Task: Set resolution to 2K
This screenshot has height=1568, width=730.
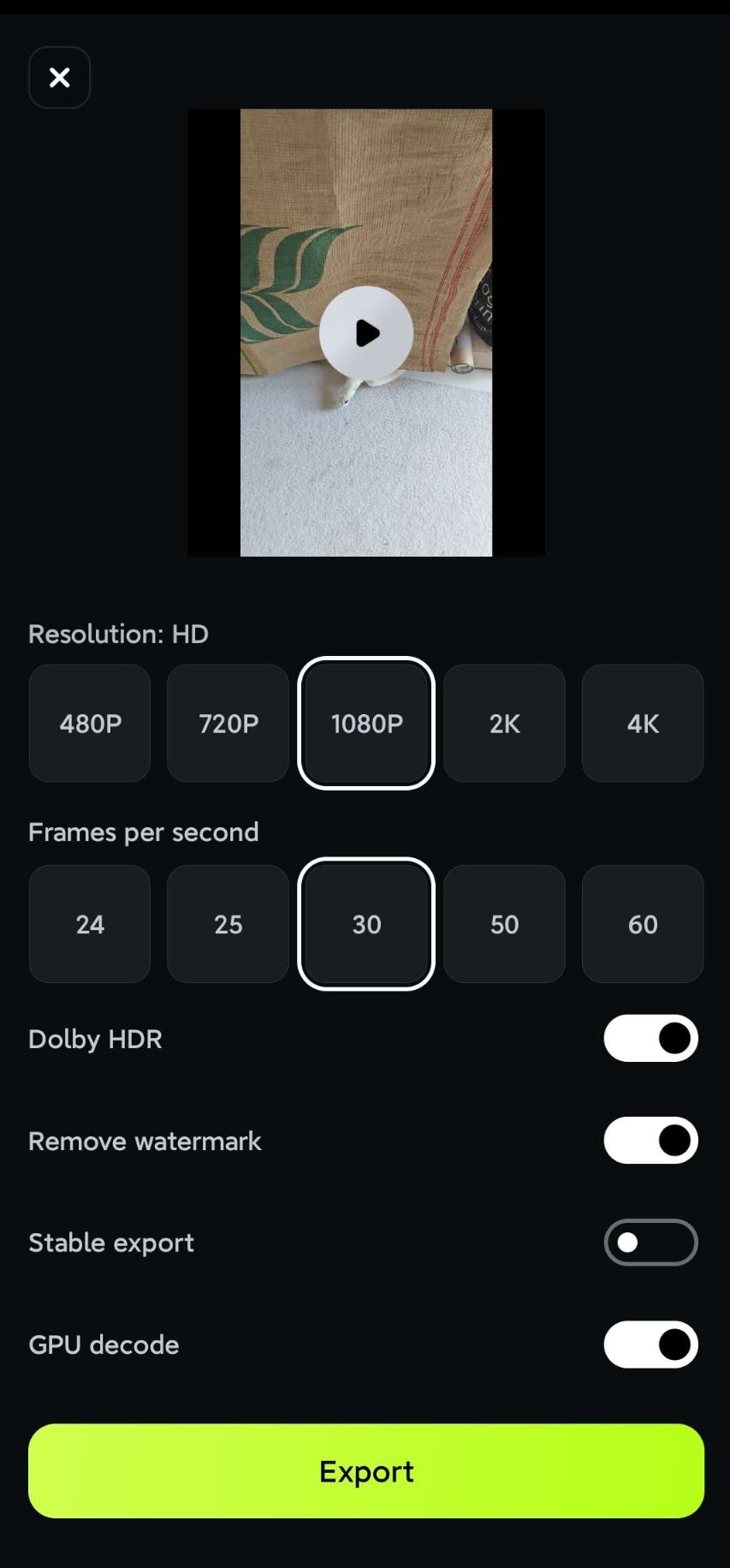Action: (504, 724)
